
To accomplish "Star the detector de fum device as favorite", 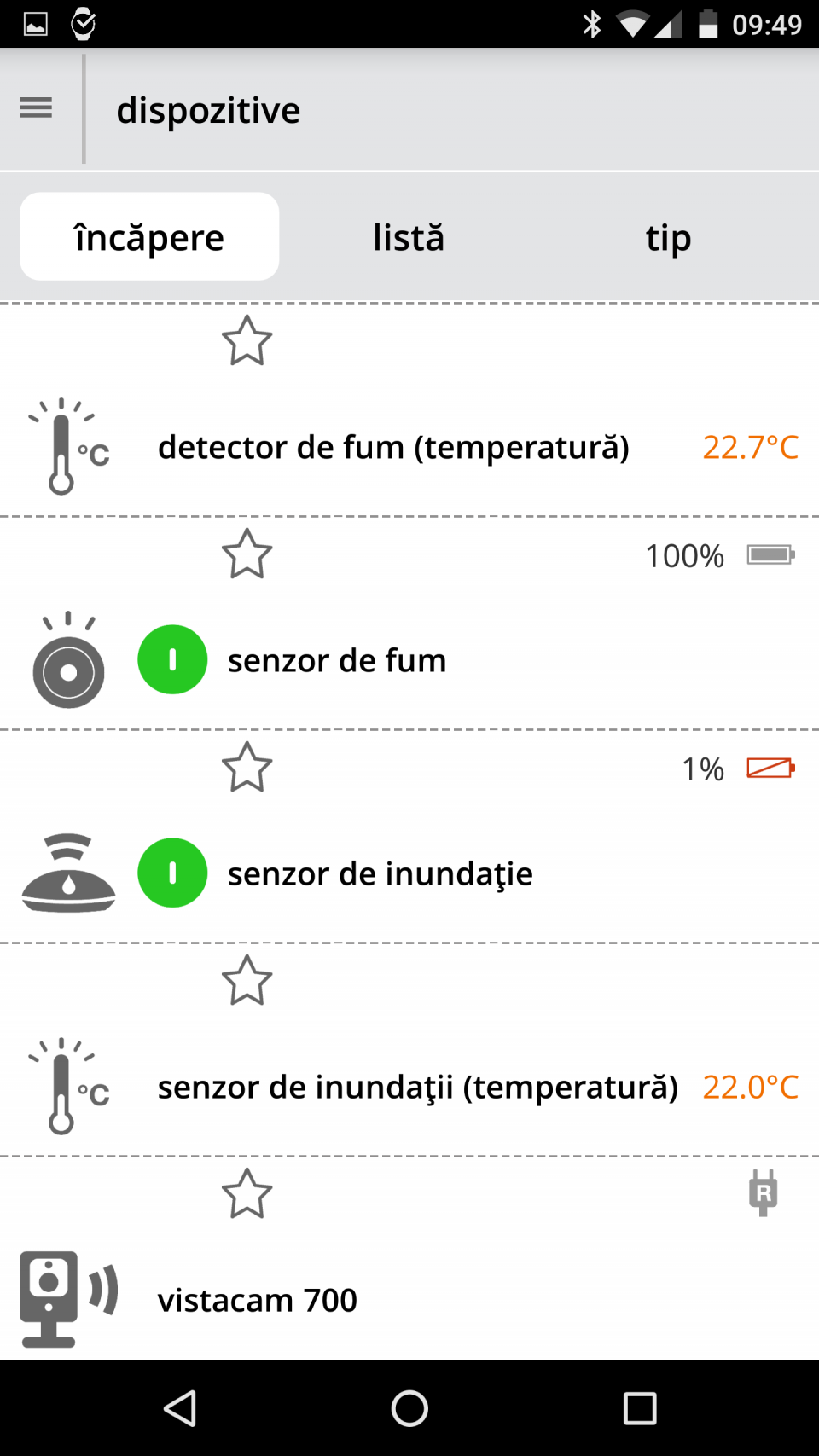I will click(247, 341).
